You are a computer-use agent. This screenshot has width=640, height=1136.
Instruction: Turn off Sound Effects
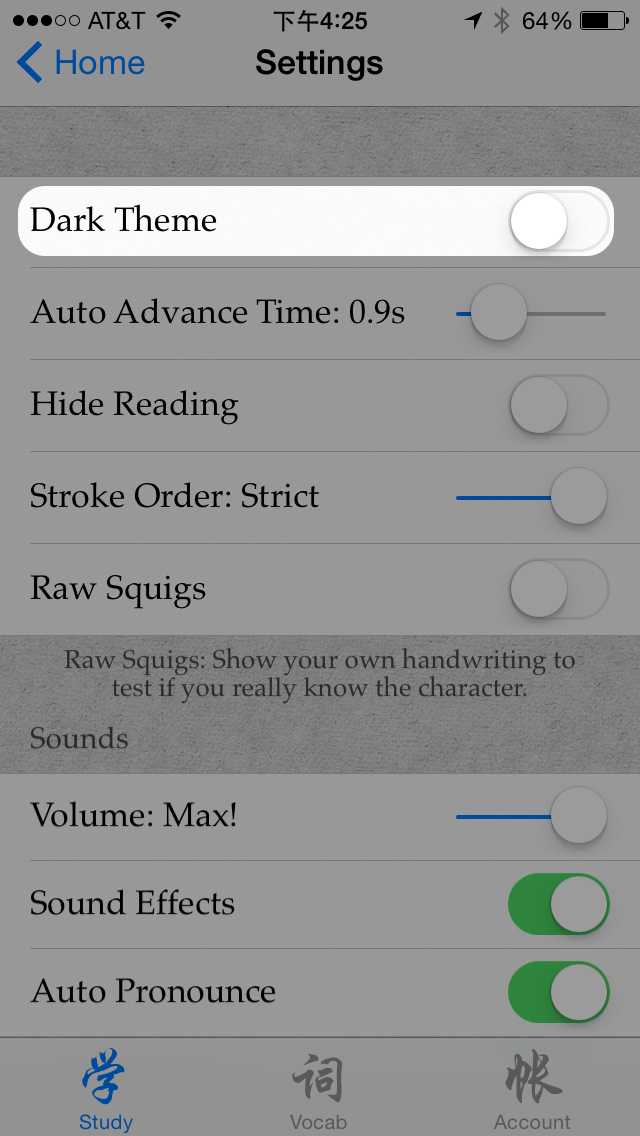[x=558, y=904]
